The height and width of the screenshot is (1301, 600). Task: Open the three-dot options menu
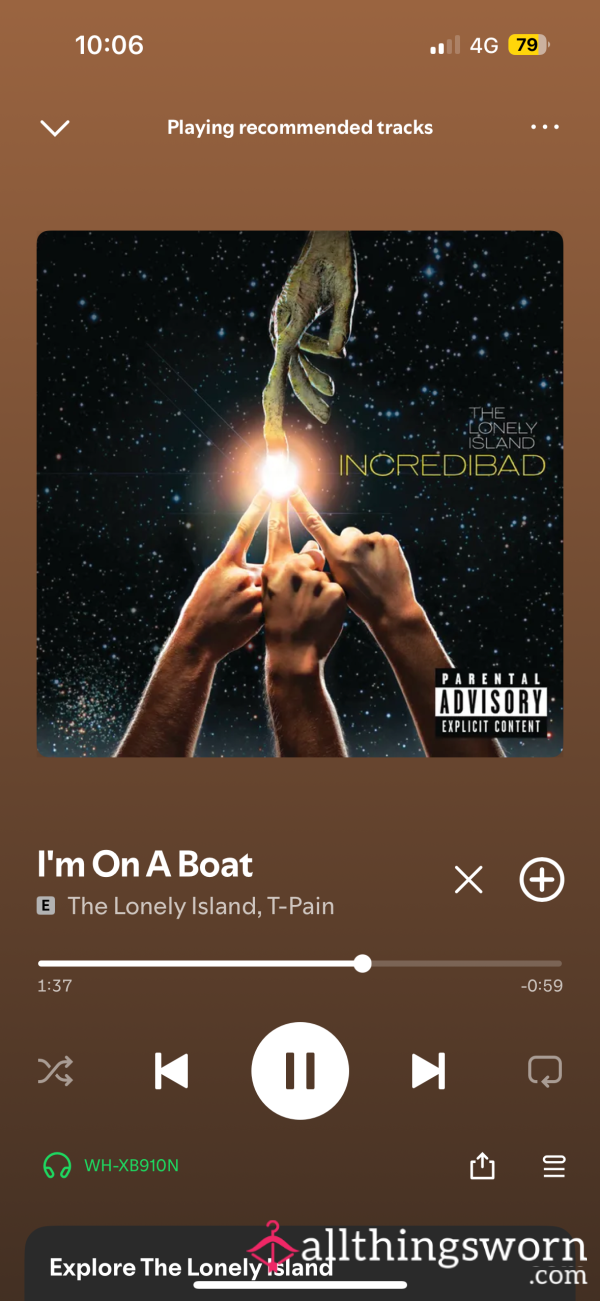(545, 127)
